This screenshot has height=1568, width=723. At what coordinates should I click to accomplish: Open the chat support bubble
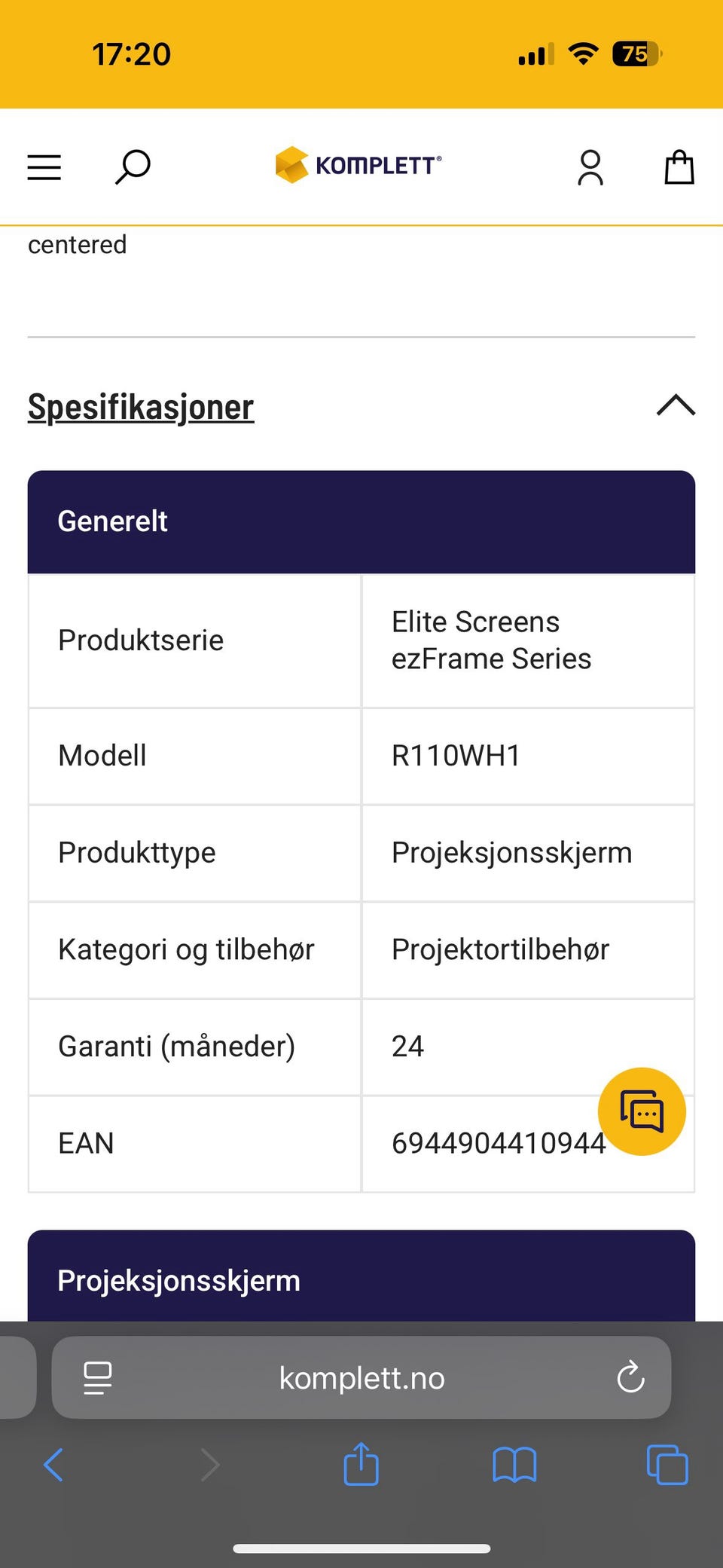[x=641, y=1111]
